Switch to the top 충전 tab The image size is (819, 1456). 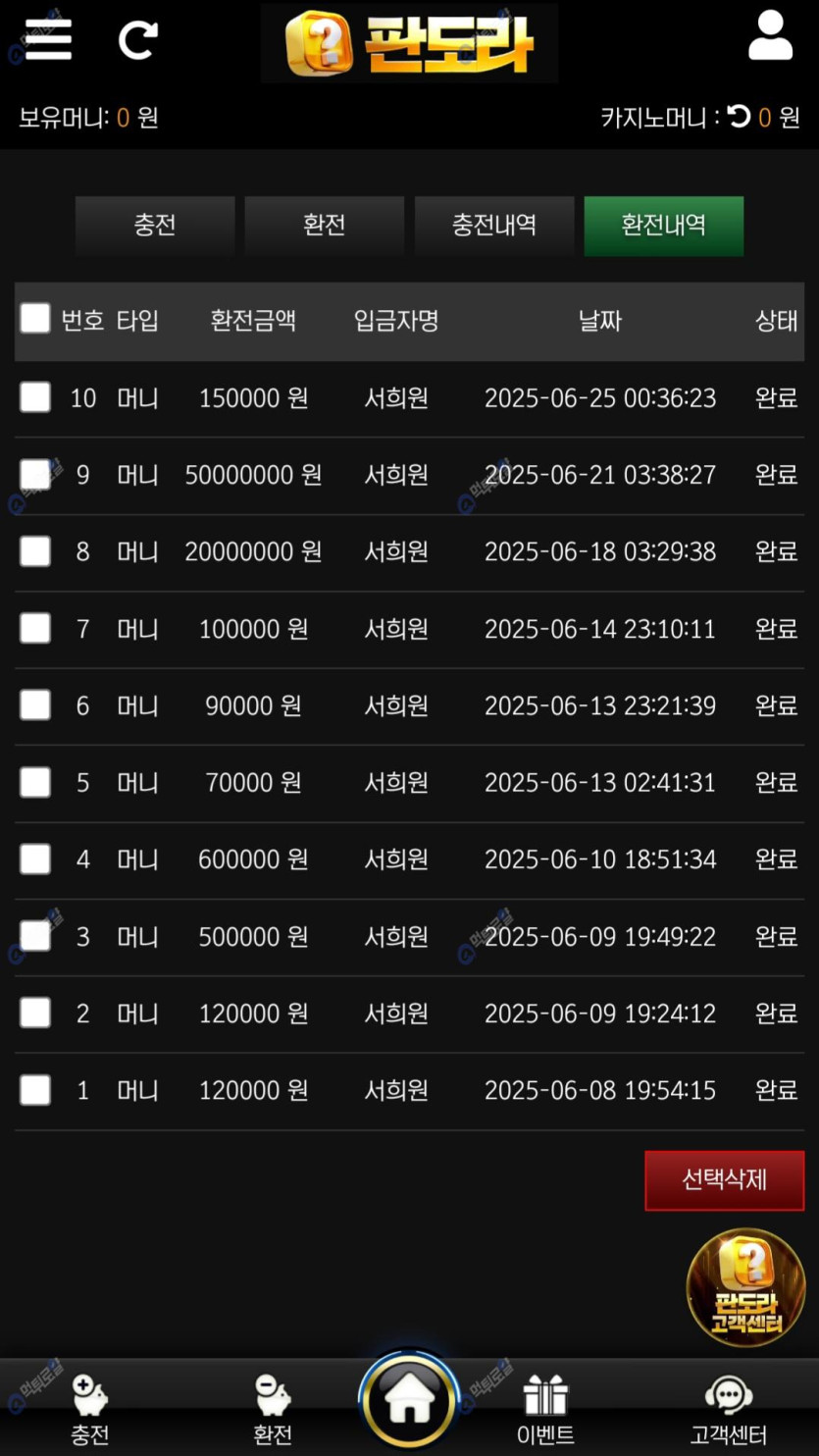pyautogui.click(x=155, y=225)
